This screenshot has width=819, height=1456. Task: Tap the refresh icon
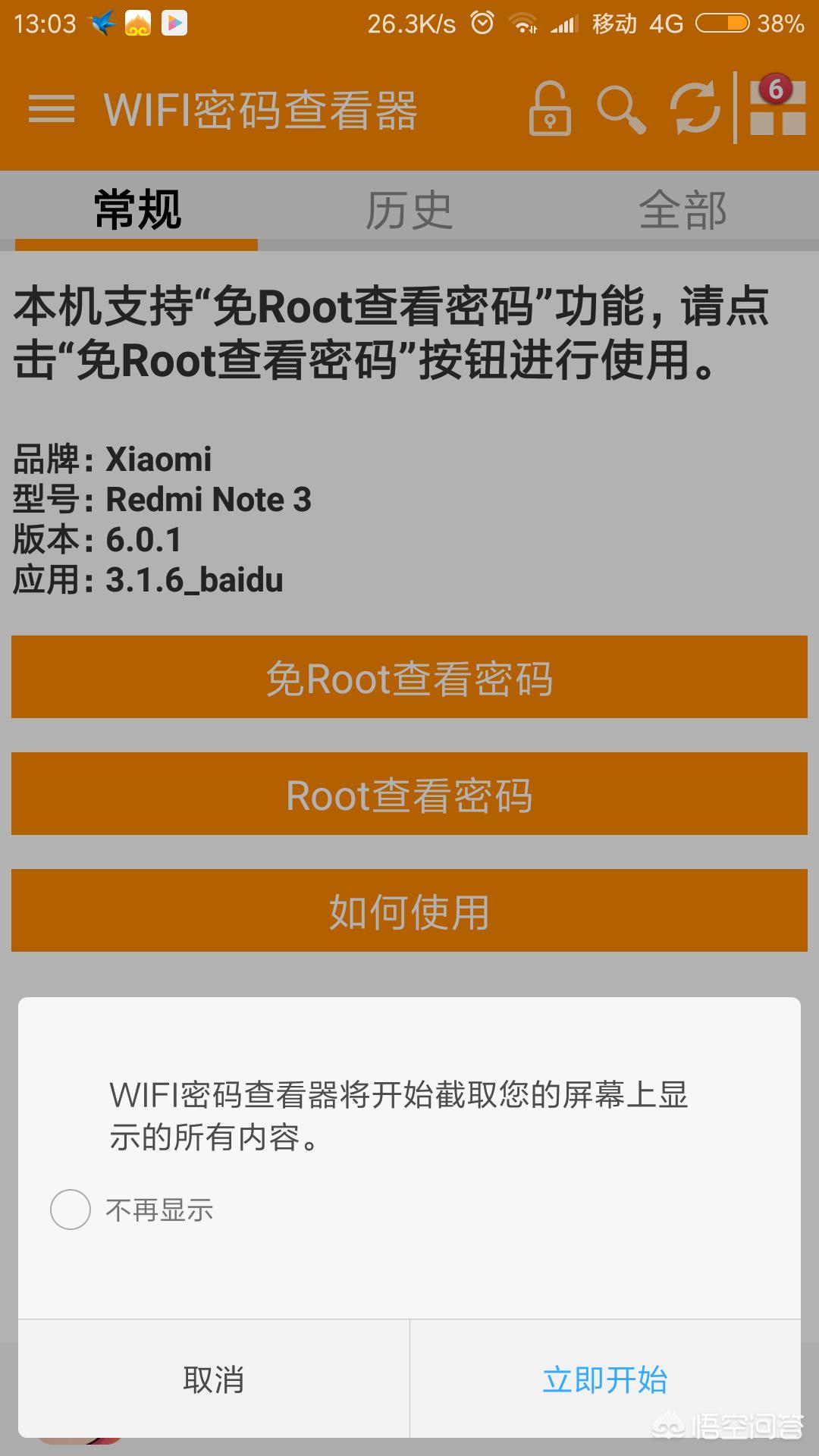pyautogui.click(x=695, y=109)
